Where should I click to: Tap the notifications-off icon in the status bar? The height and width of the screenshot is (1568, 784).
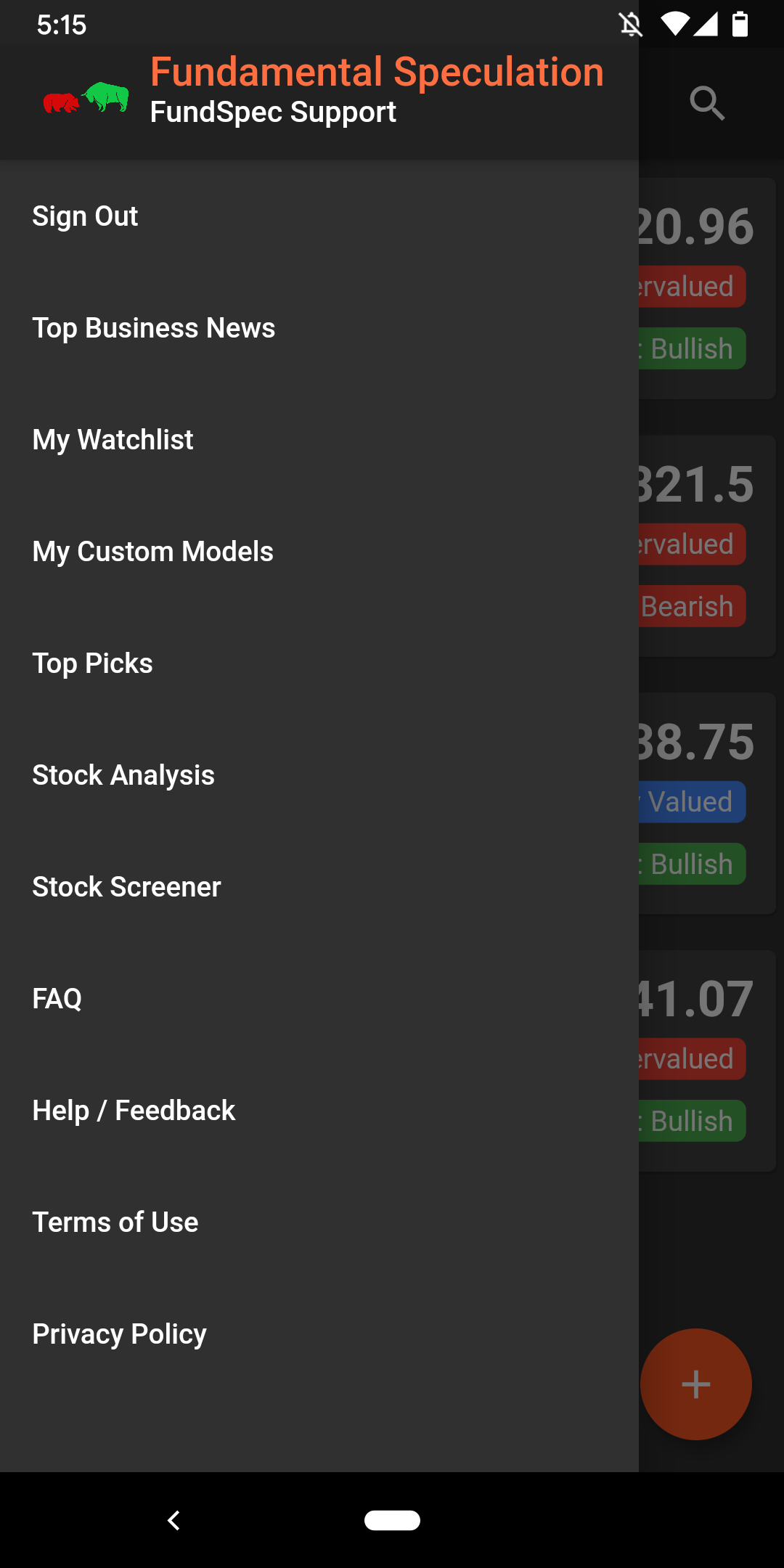(631, 24)
